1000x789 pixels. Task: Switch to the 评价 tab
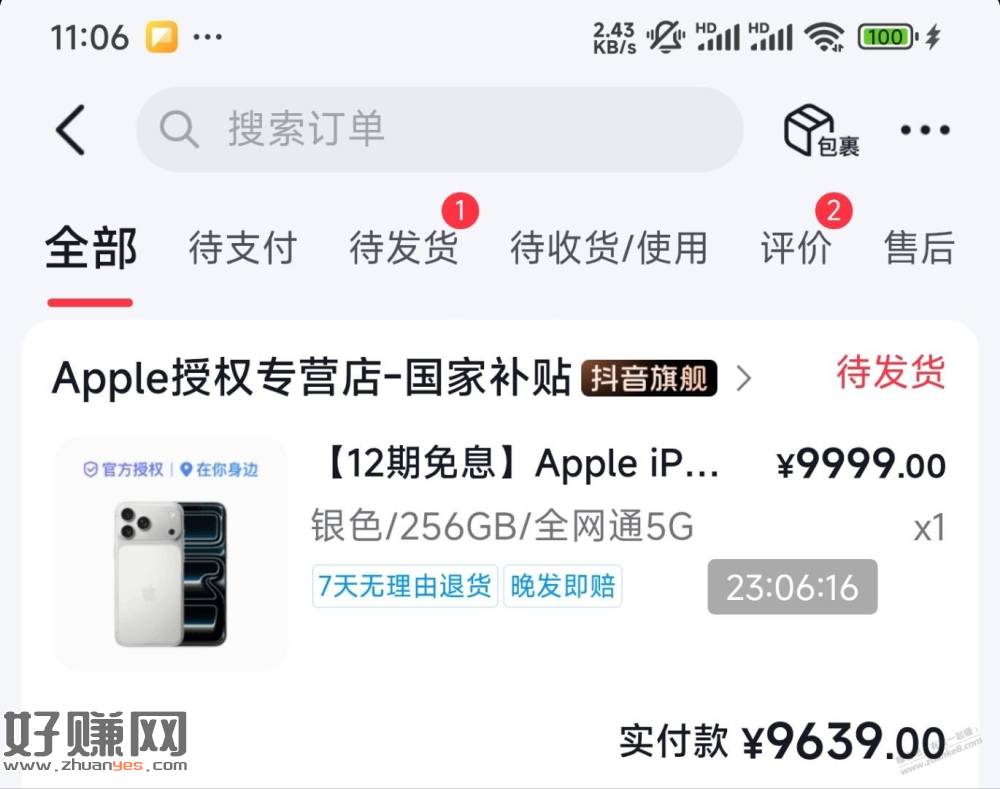(797, 248)
